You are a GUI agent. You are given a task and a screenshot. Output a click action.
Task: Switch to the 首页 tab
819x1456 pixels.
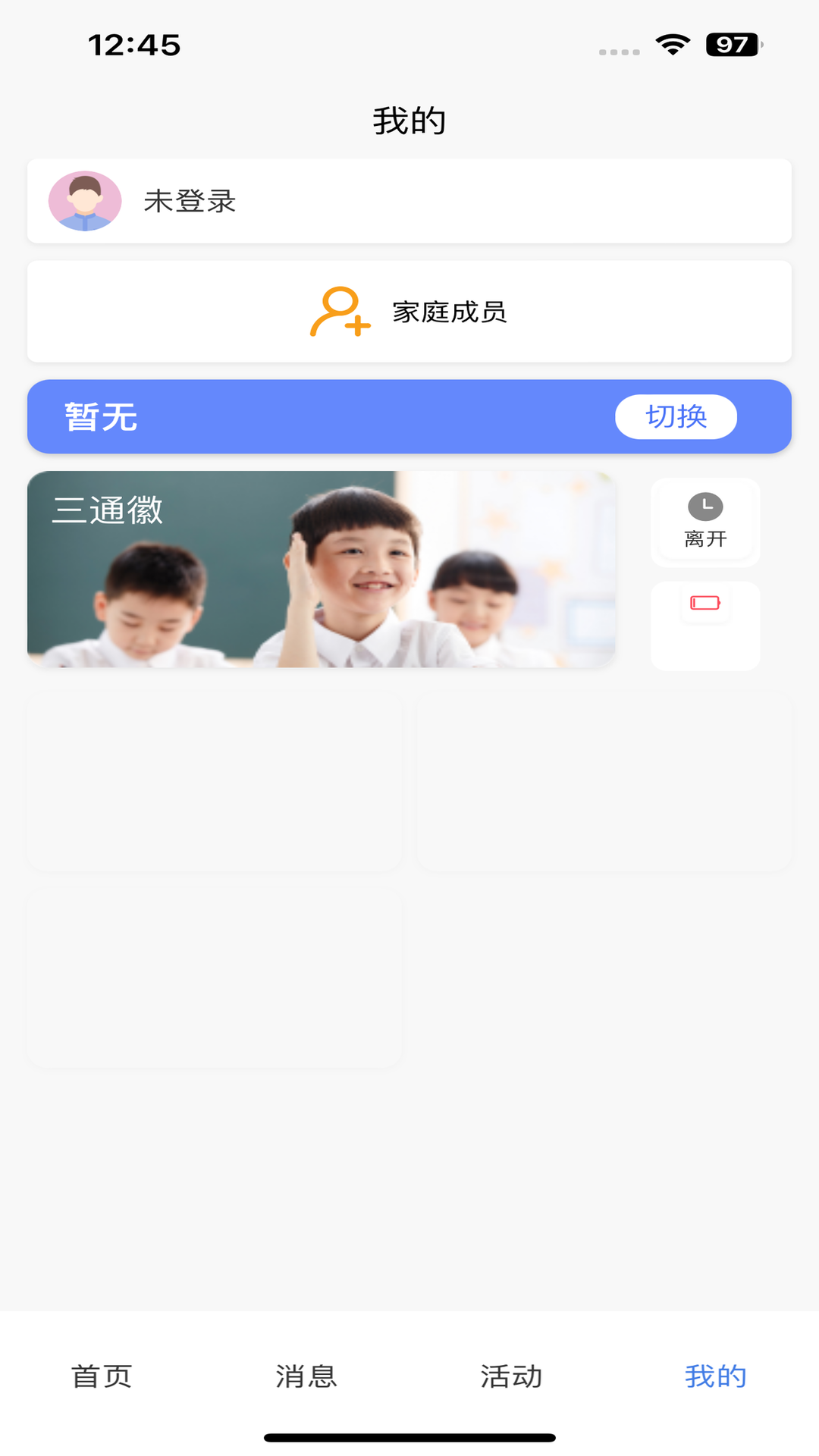tap(102, 1376)
